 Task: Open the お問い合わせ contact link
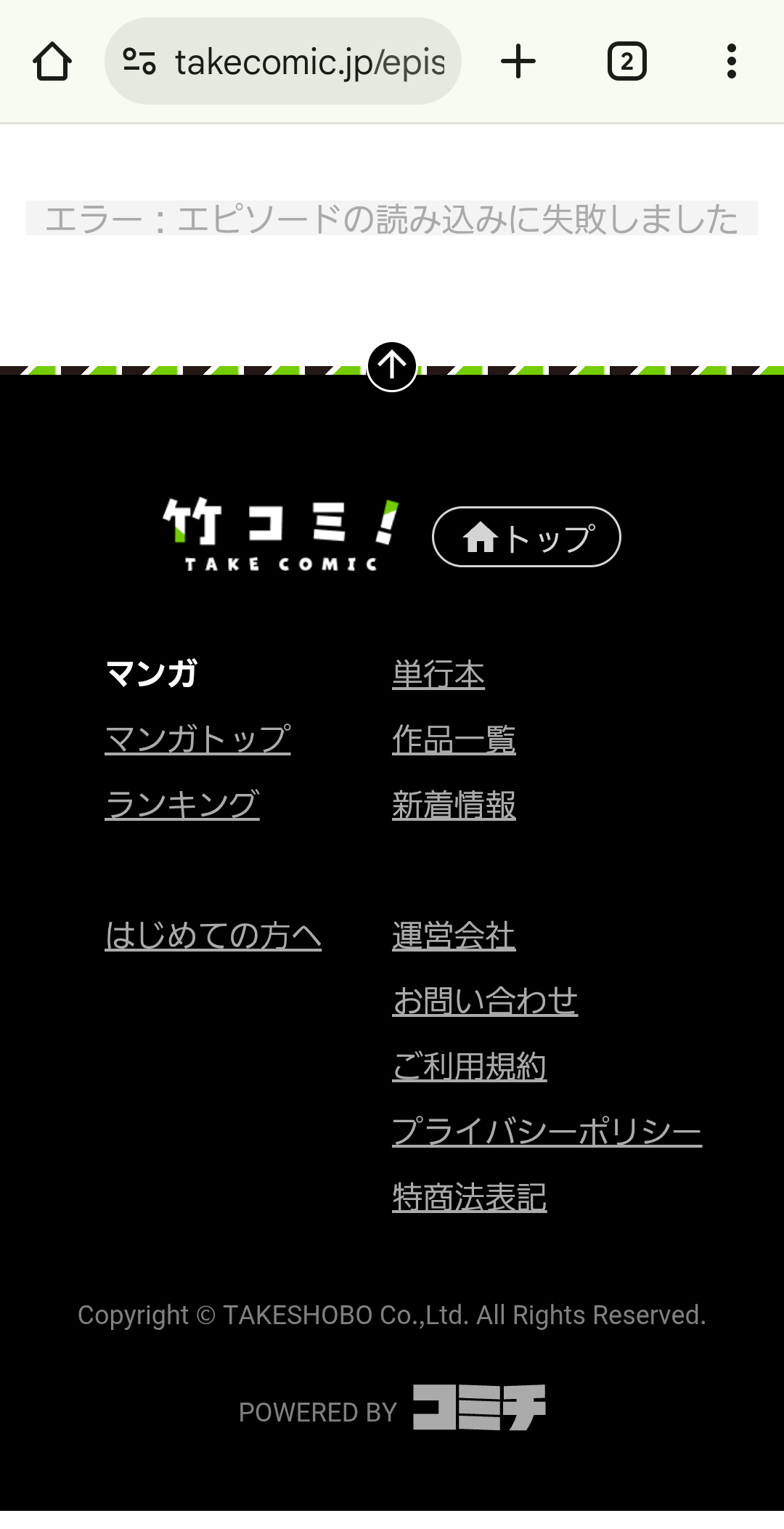pos(485,1001)
